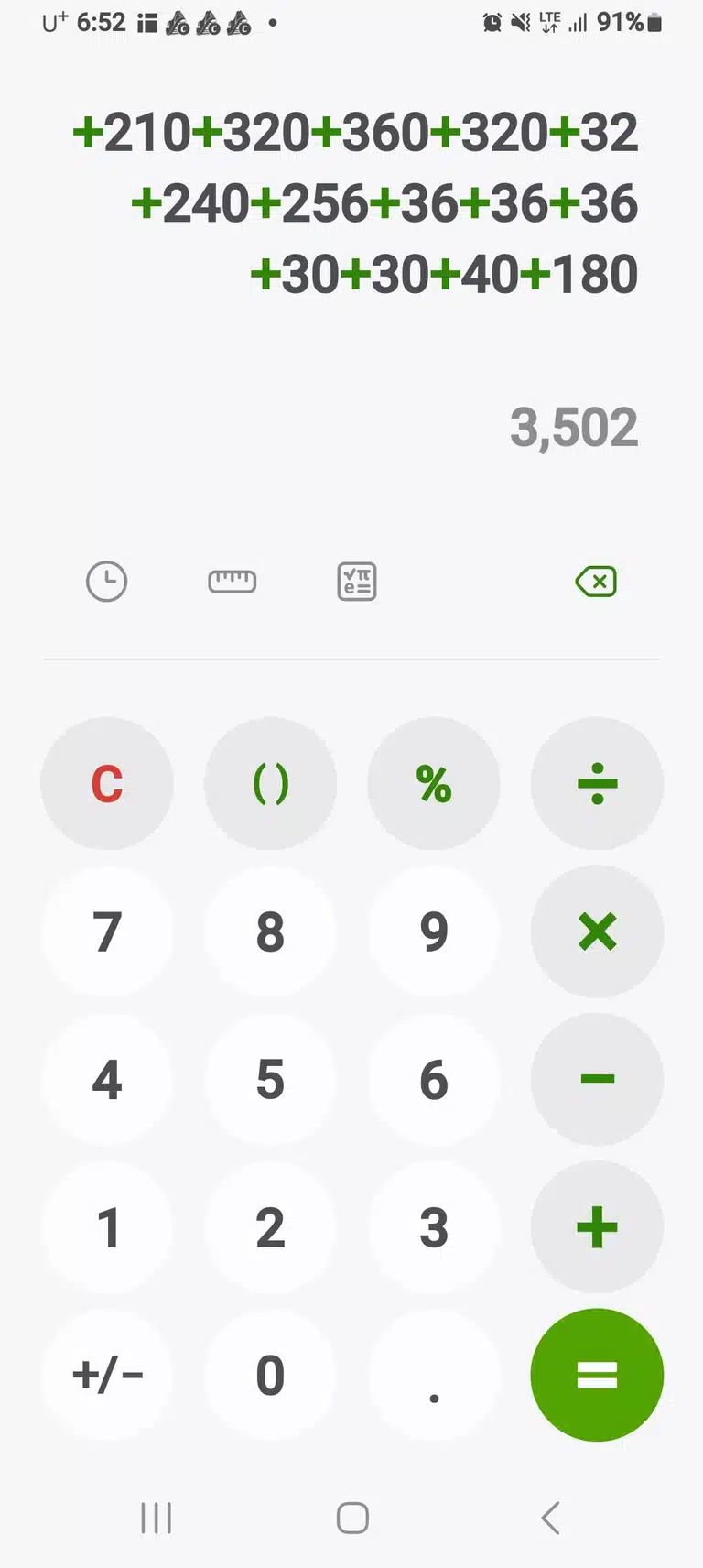
Task: Insert a decimal point
Action: [434, 1375]
